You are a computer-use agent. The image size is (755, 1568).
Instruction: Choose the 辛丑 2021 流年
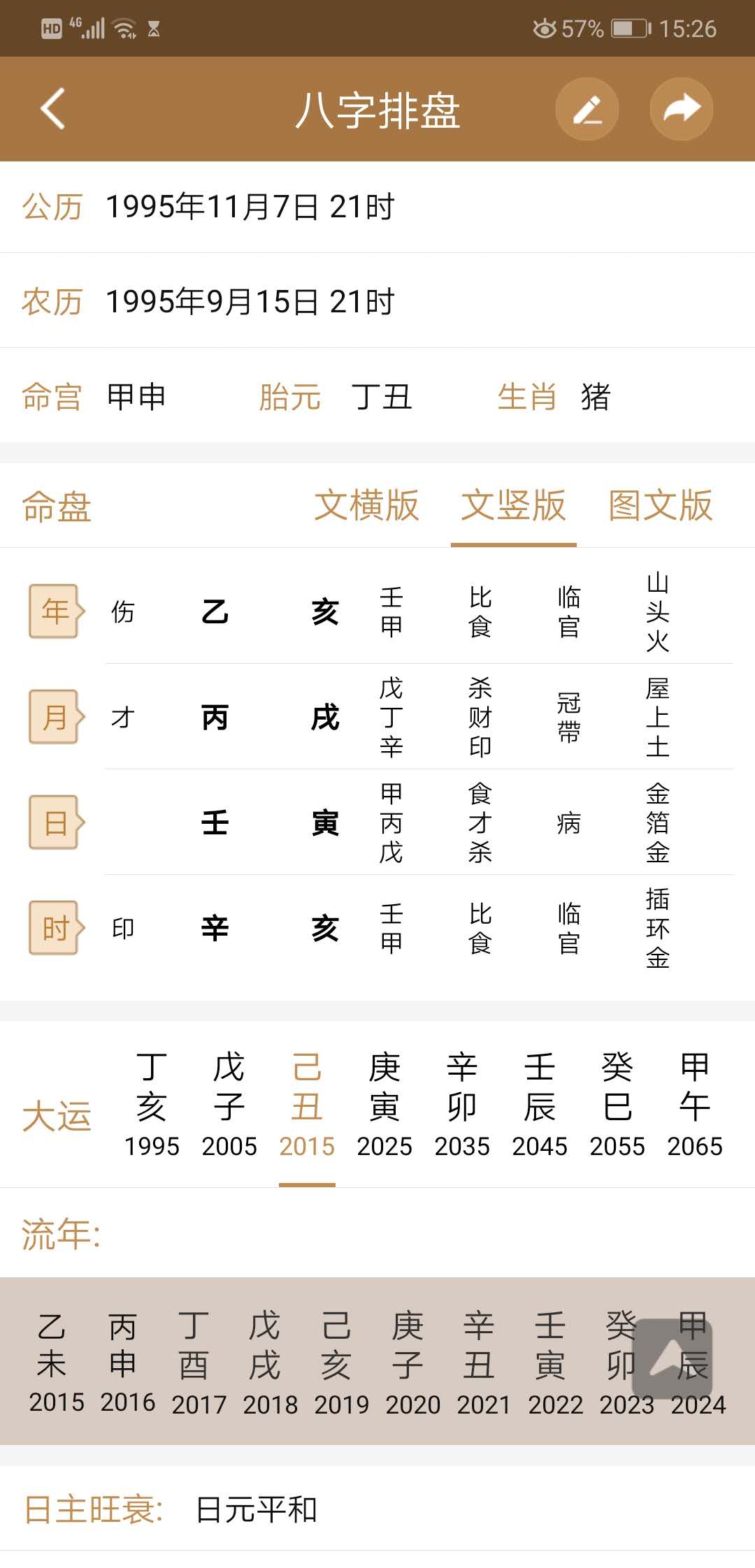[x=484, y=1364]
